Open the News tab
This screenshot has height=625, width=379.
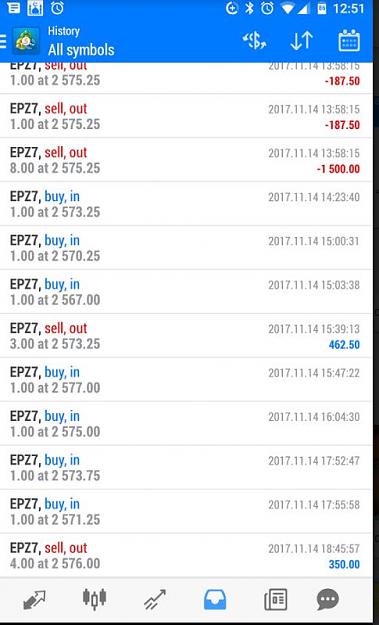[x=275, y=599]
